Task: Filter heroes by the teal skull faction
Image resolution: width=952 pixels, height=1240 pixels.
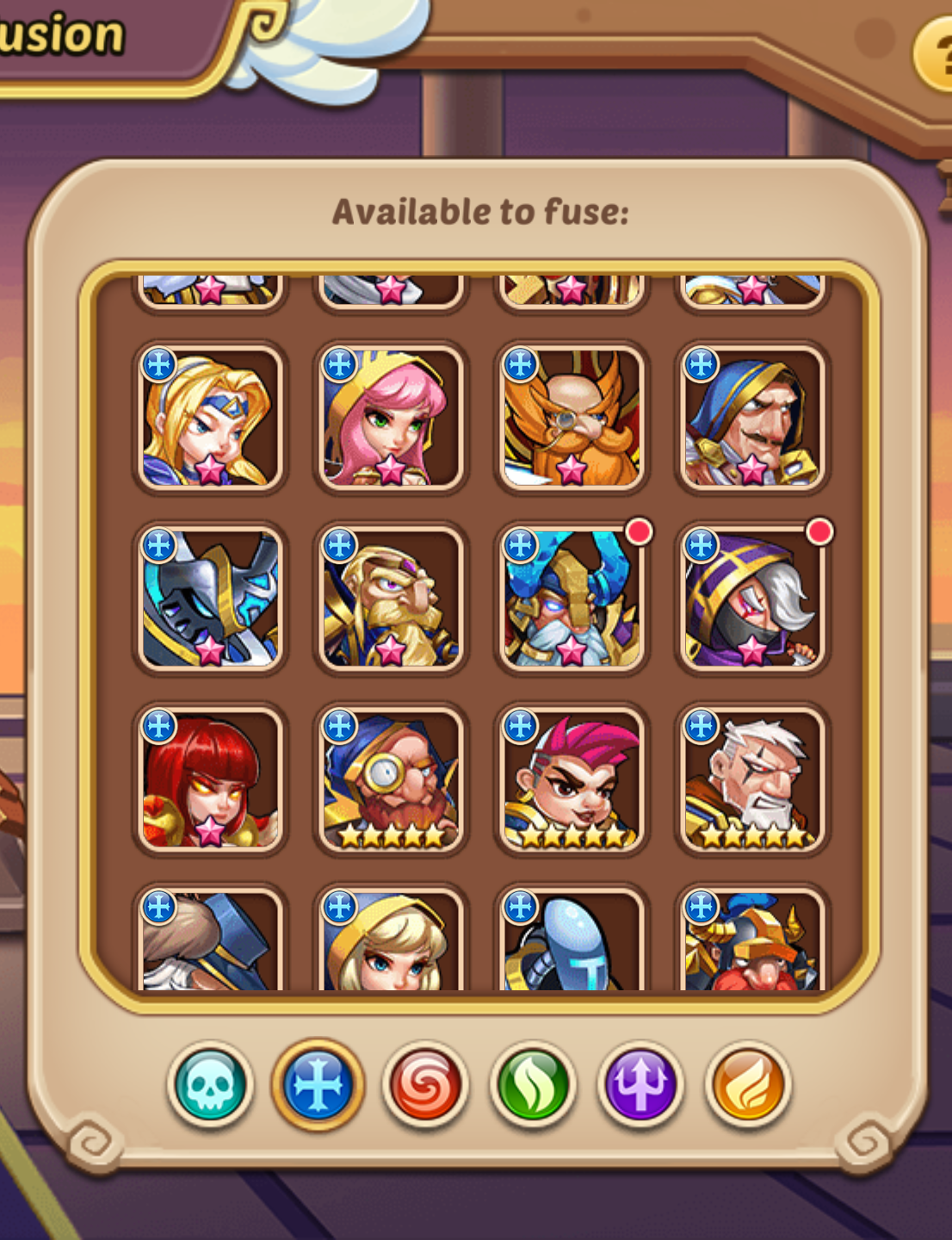Action: pyautogui.click(x=211, y=1084)
